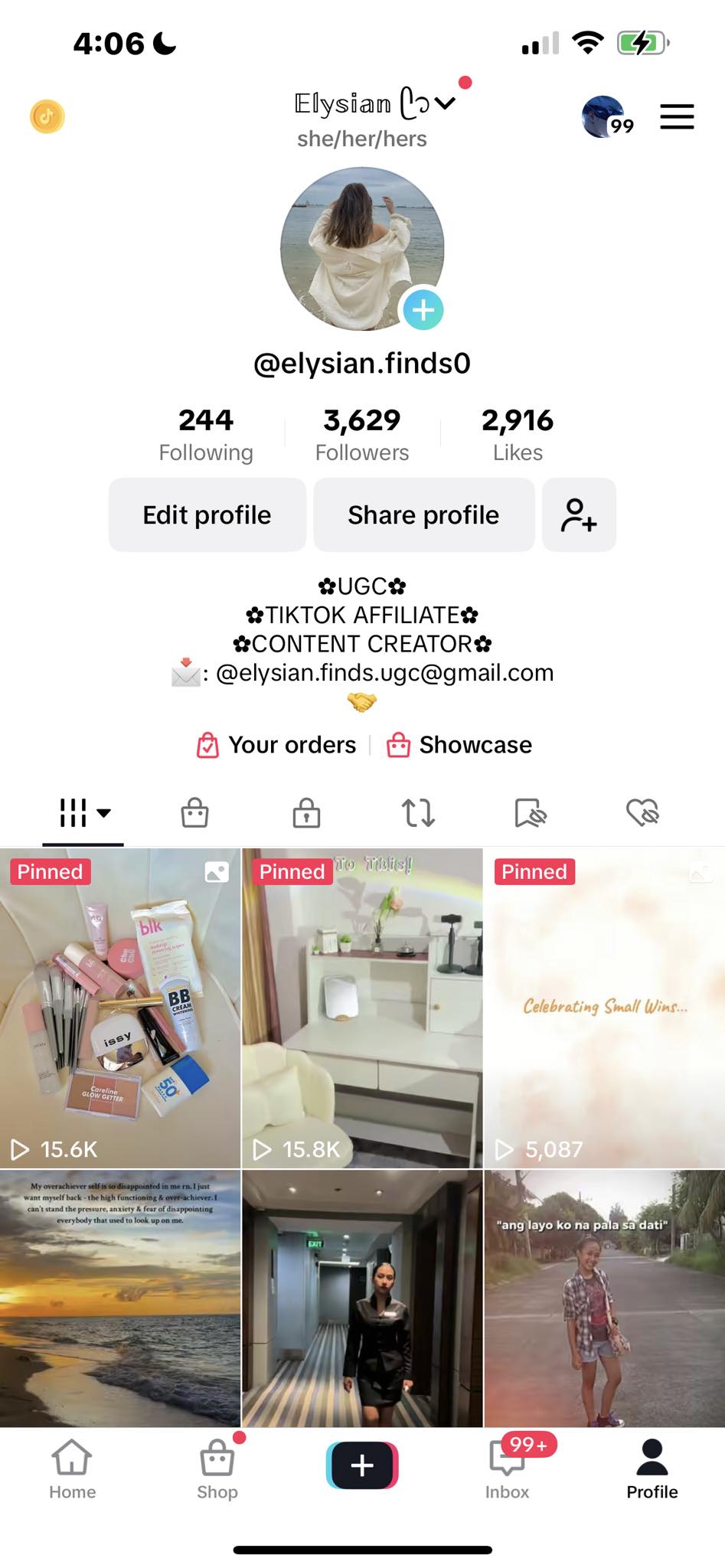This screenshot has height=1568, width=725.
Task: Expand the Elysian account switcher
Action: (x=444, y=103)
